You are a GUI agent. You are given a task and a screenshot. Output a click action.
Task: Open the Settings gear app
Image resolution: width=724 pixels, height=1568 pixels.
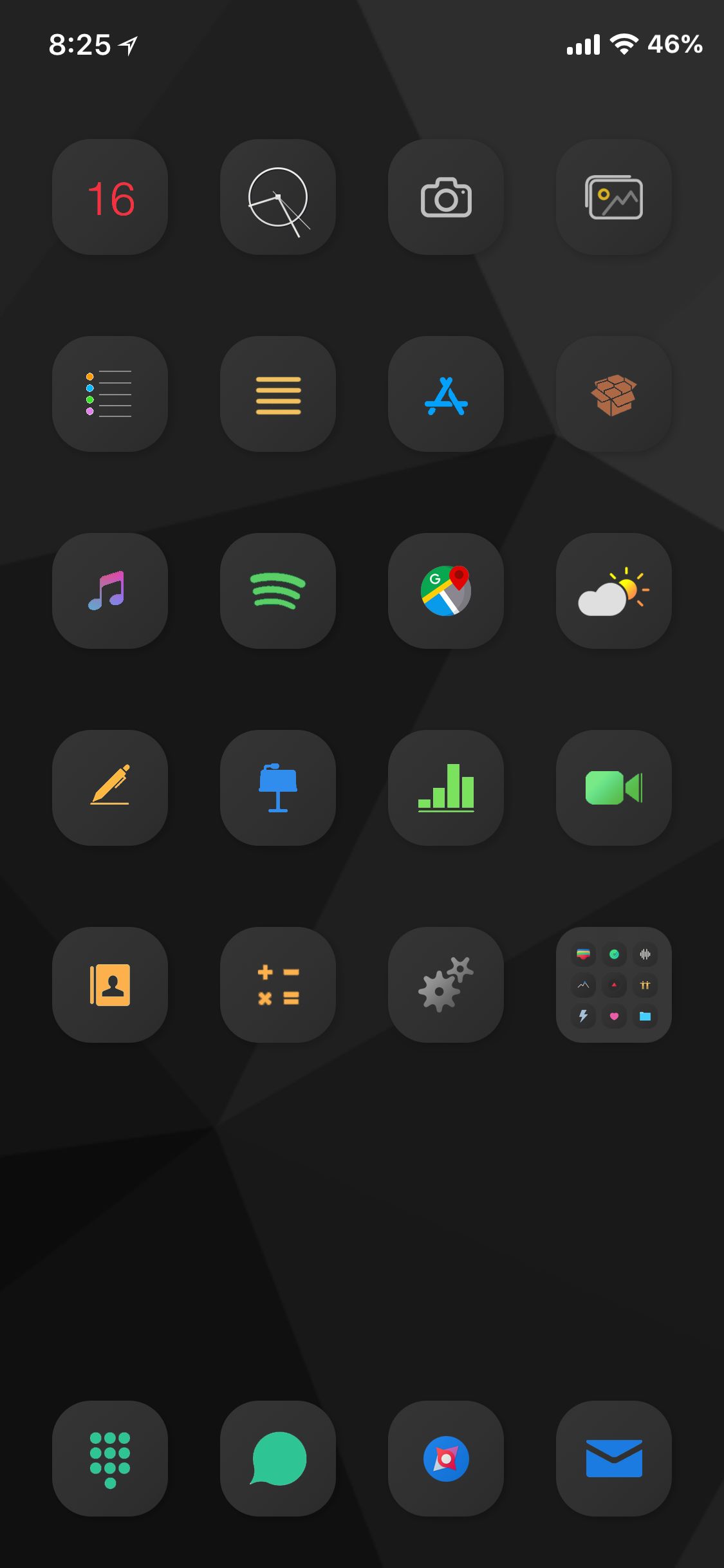tap(446, 985)
